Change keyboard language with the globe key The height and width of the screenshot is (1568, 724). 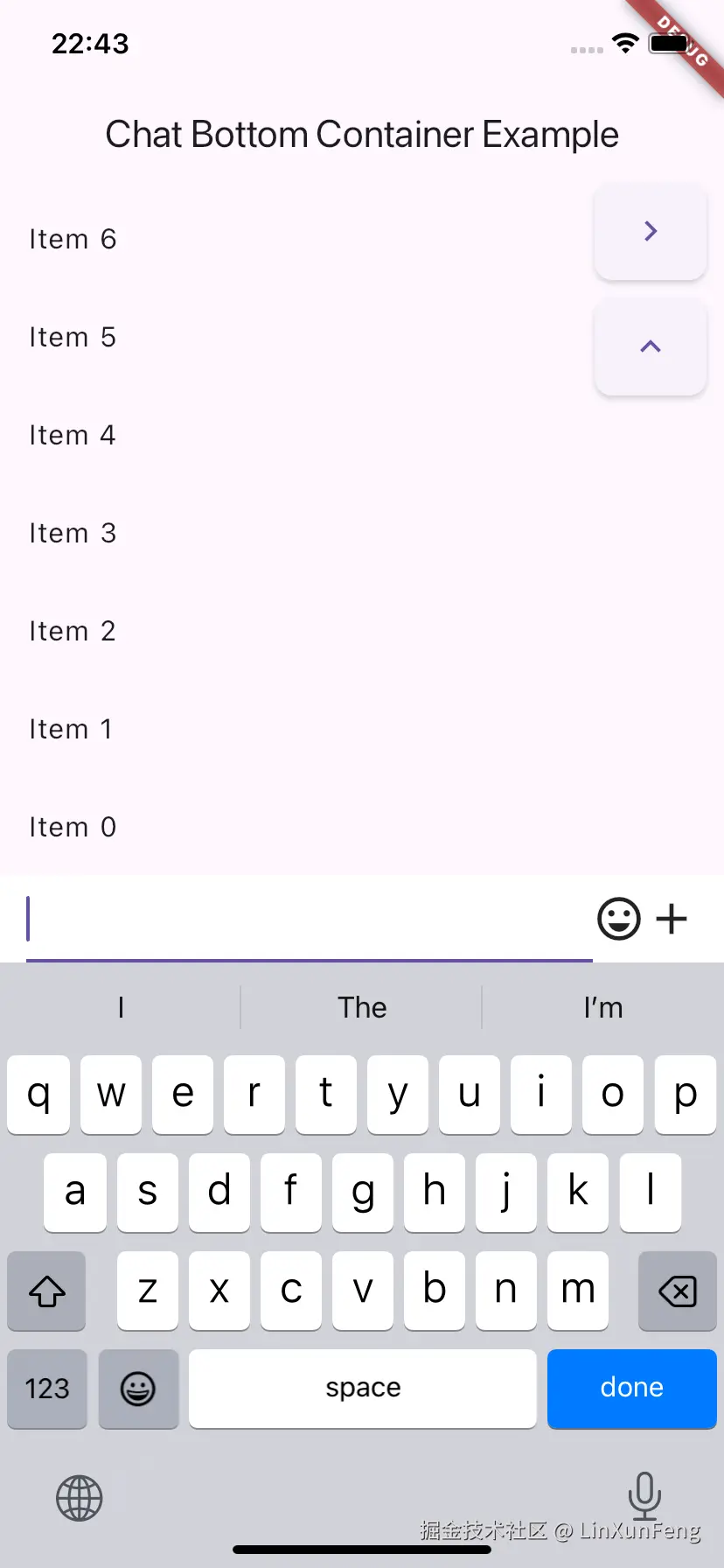[80, 1498]
